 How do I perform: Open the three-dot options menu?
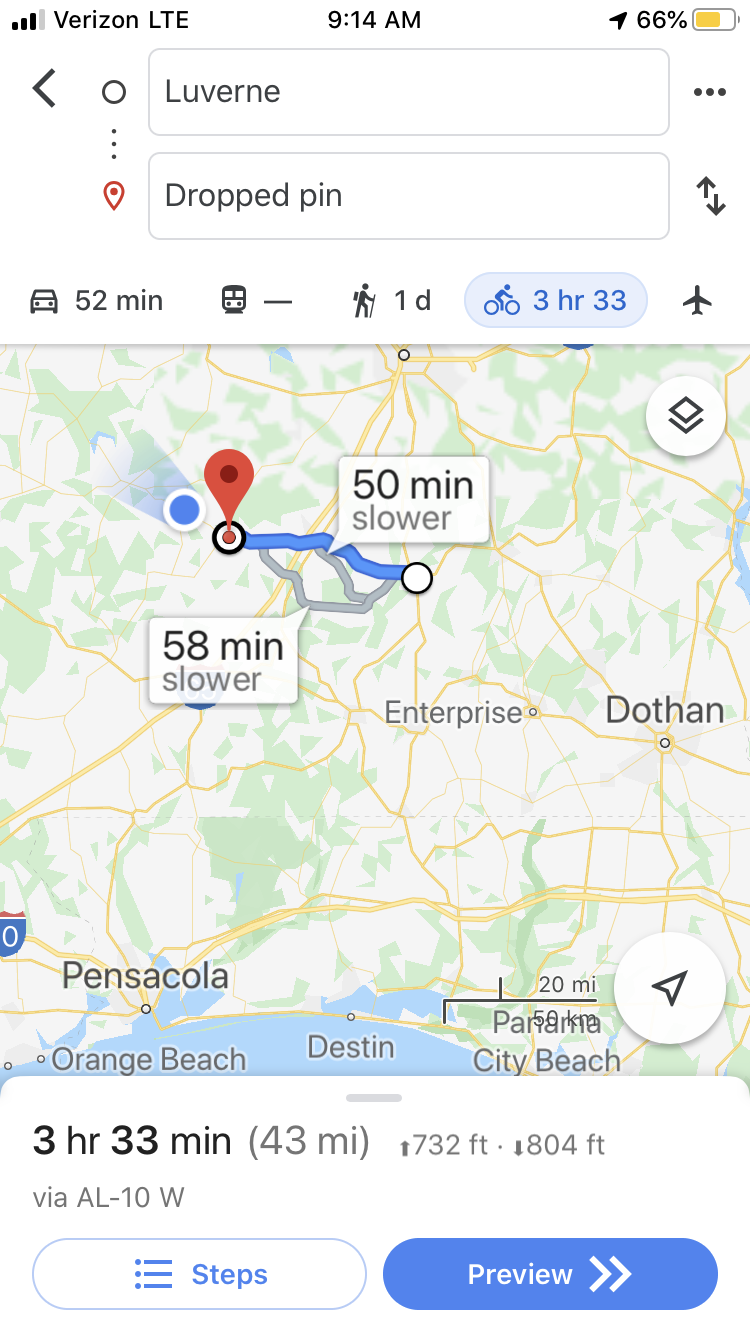click(x=709, y=92)
